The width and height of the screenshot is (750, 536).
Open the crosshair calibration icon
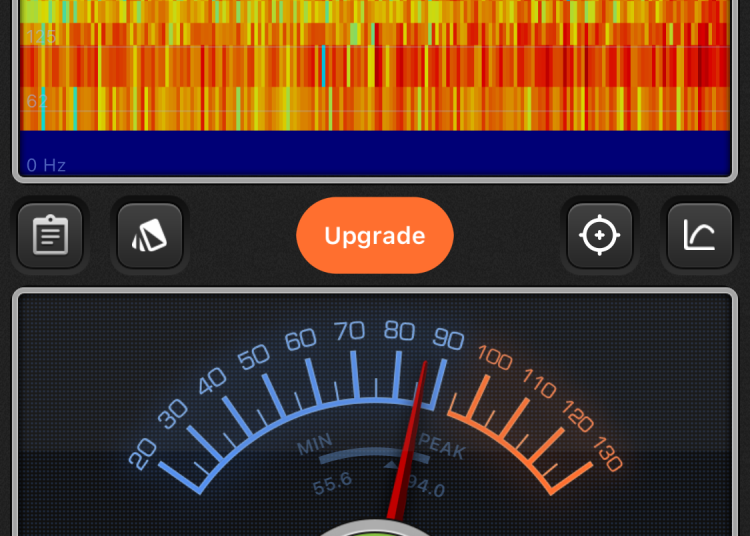600,236
